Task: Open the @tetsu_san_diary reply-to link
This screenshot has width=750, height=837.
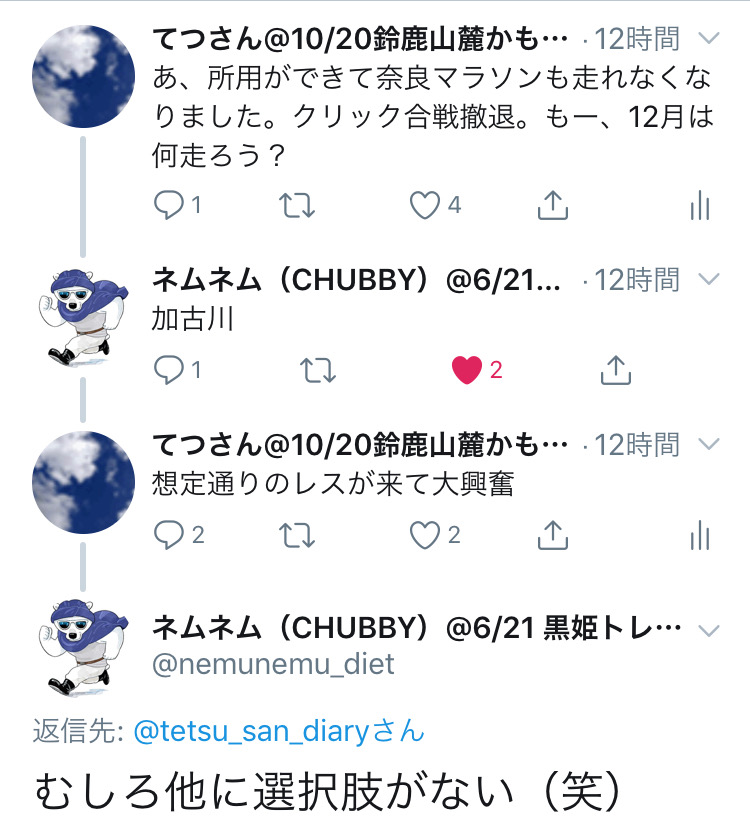Action: tap(278, 732)
